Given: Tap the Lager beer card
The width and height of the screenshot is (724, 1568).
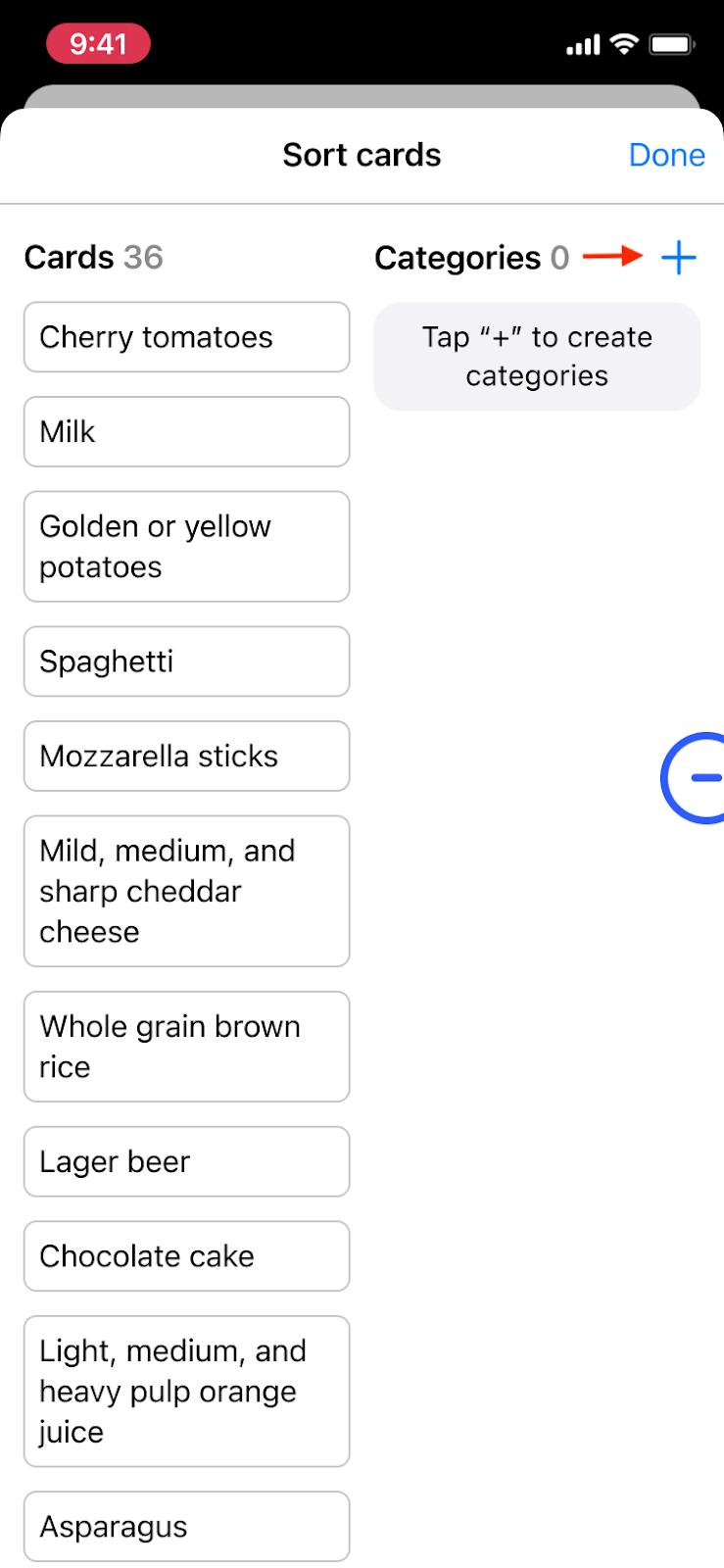Looking at the screenshot, I should pos(186,1161).
